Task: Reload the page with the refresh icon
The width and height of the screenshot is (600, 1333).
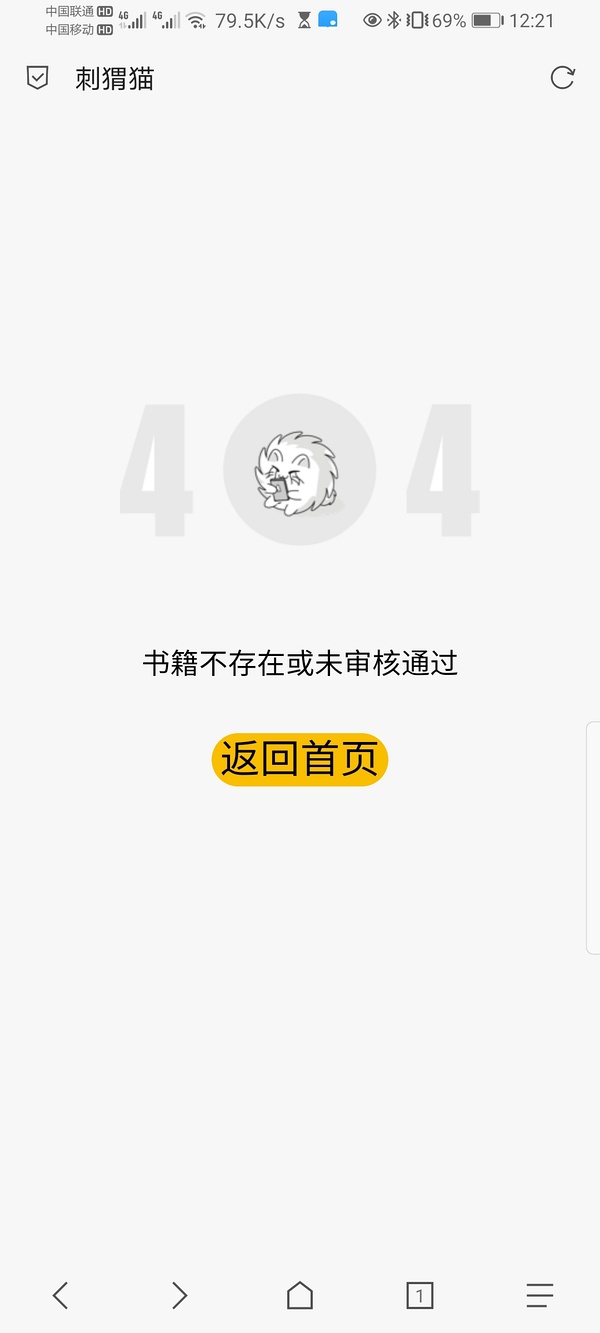Action: coord(563,78)
